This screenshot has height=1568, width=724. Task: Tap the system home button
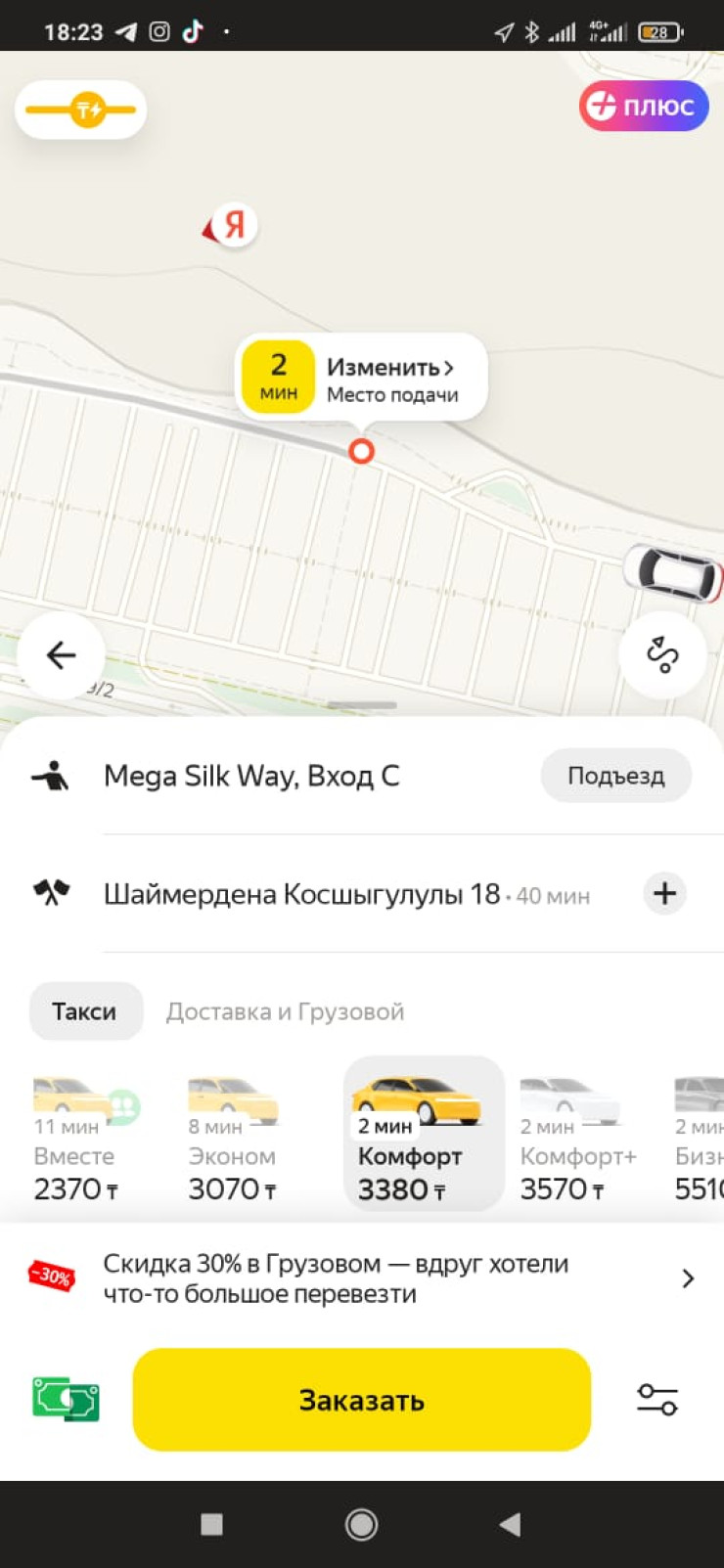point(361,1524)
